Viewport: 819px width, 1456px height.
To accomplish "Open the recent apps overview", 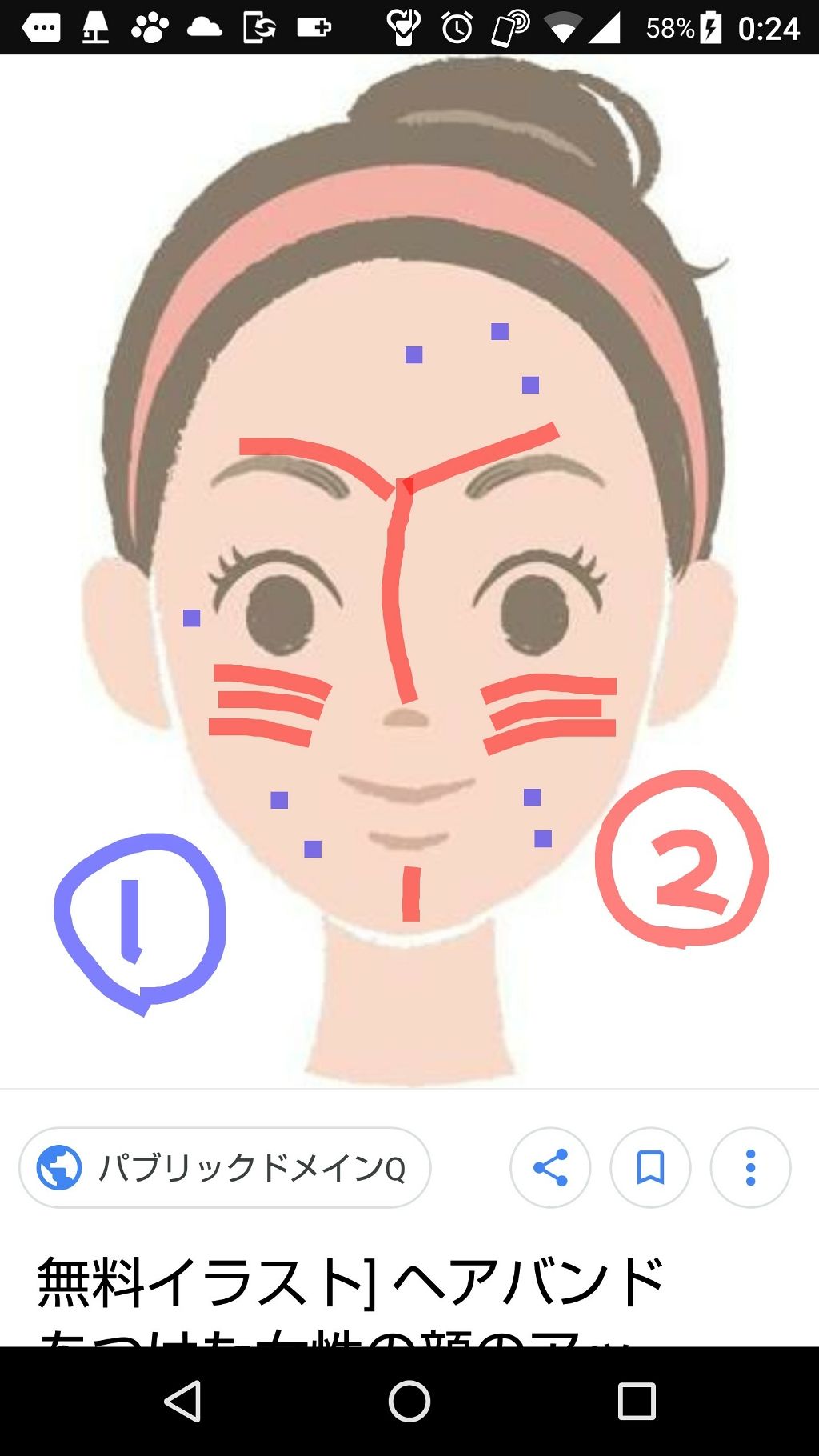I will 637,1401.
